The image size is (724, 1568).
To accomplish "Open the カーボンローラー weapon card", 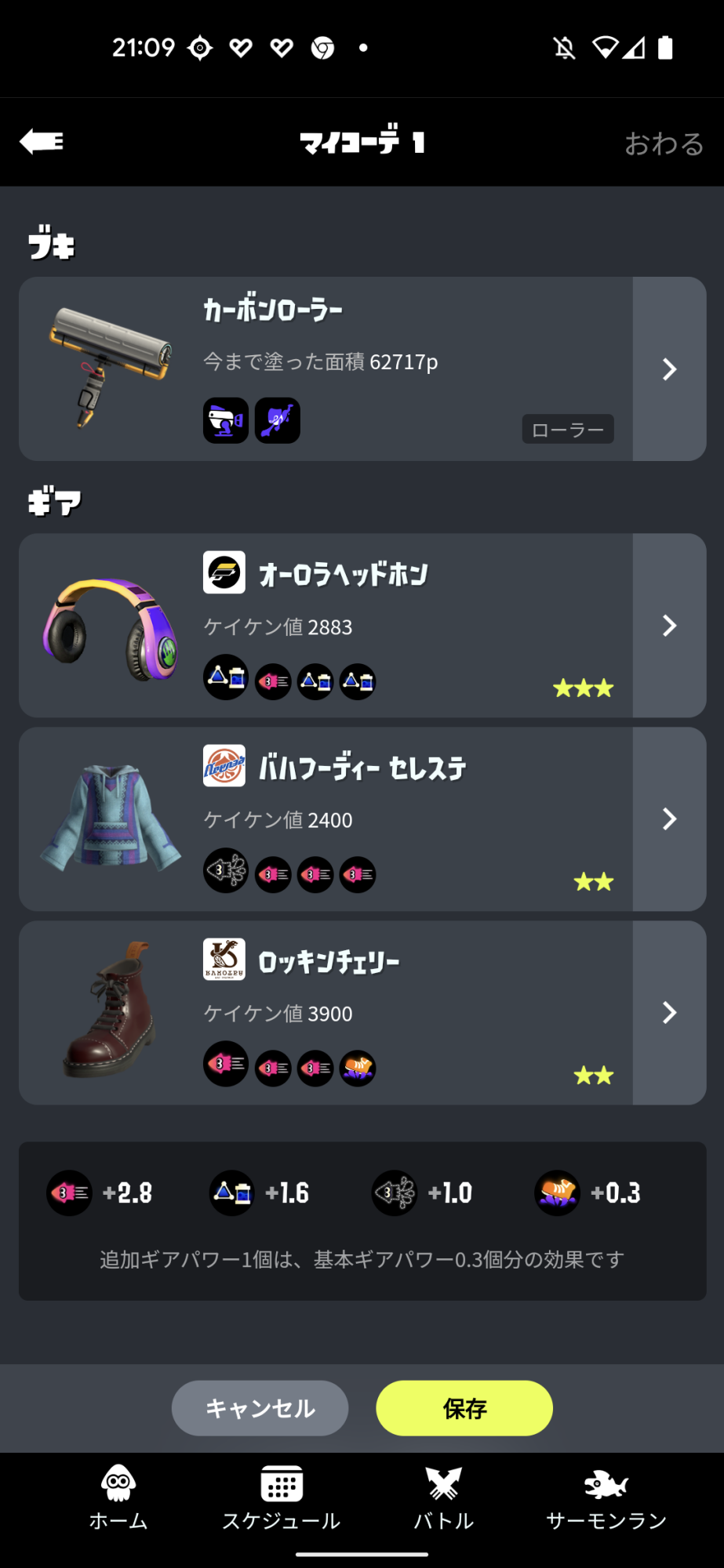I will (x=362, y=368).
